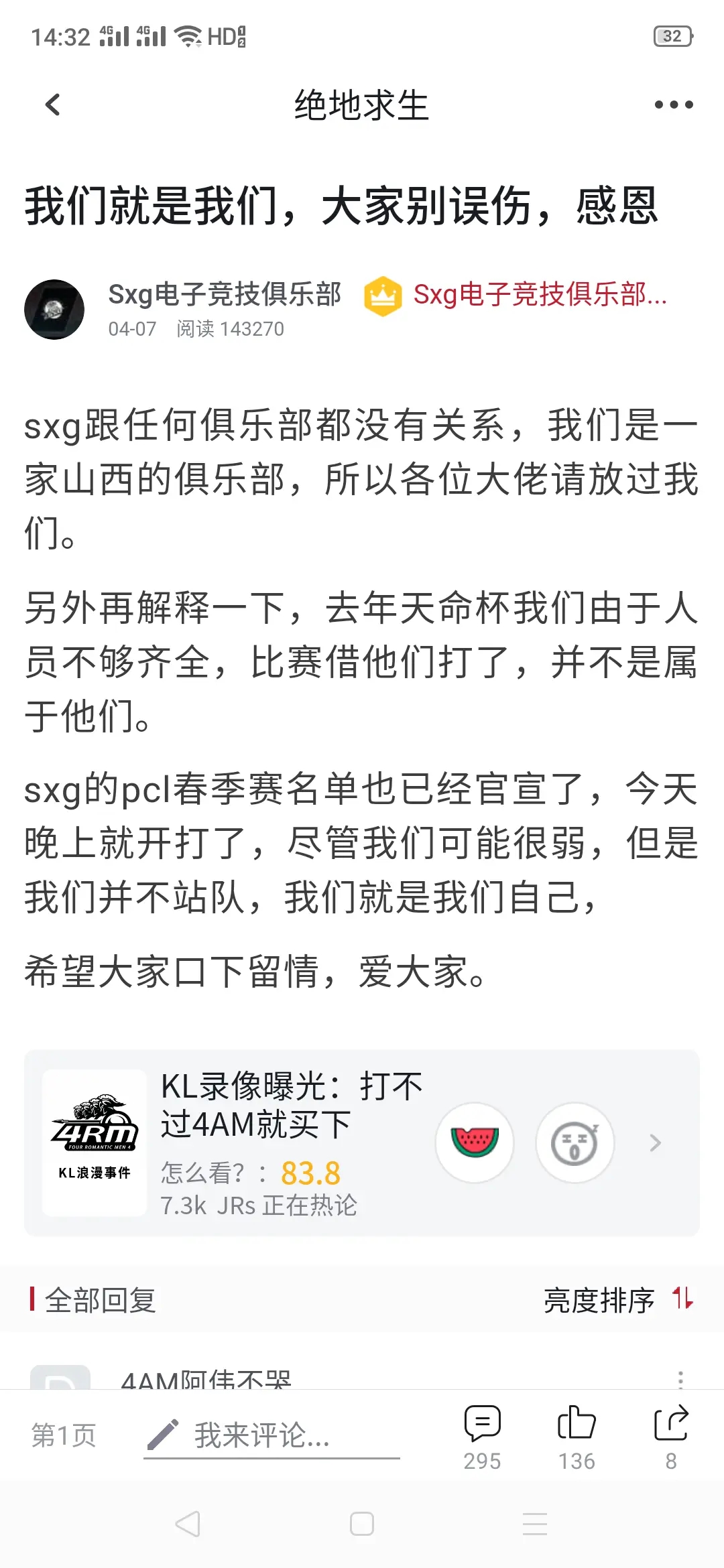Tap the shocked-face reaction emoji on the KL card

[x=574, y=1143]
